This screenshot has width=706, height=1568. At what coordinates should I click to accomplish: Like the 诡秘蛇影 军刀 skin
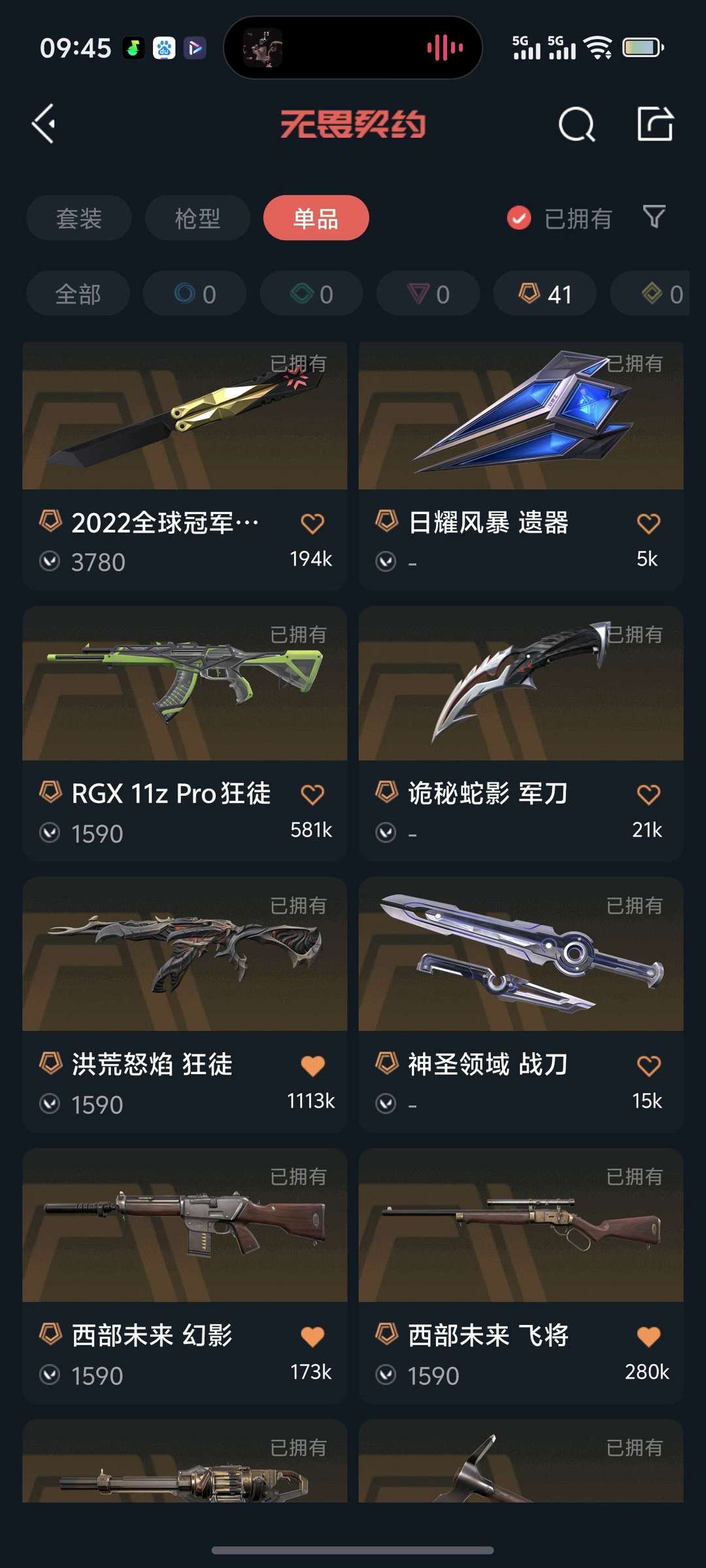(648, 794)
